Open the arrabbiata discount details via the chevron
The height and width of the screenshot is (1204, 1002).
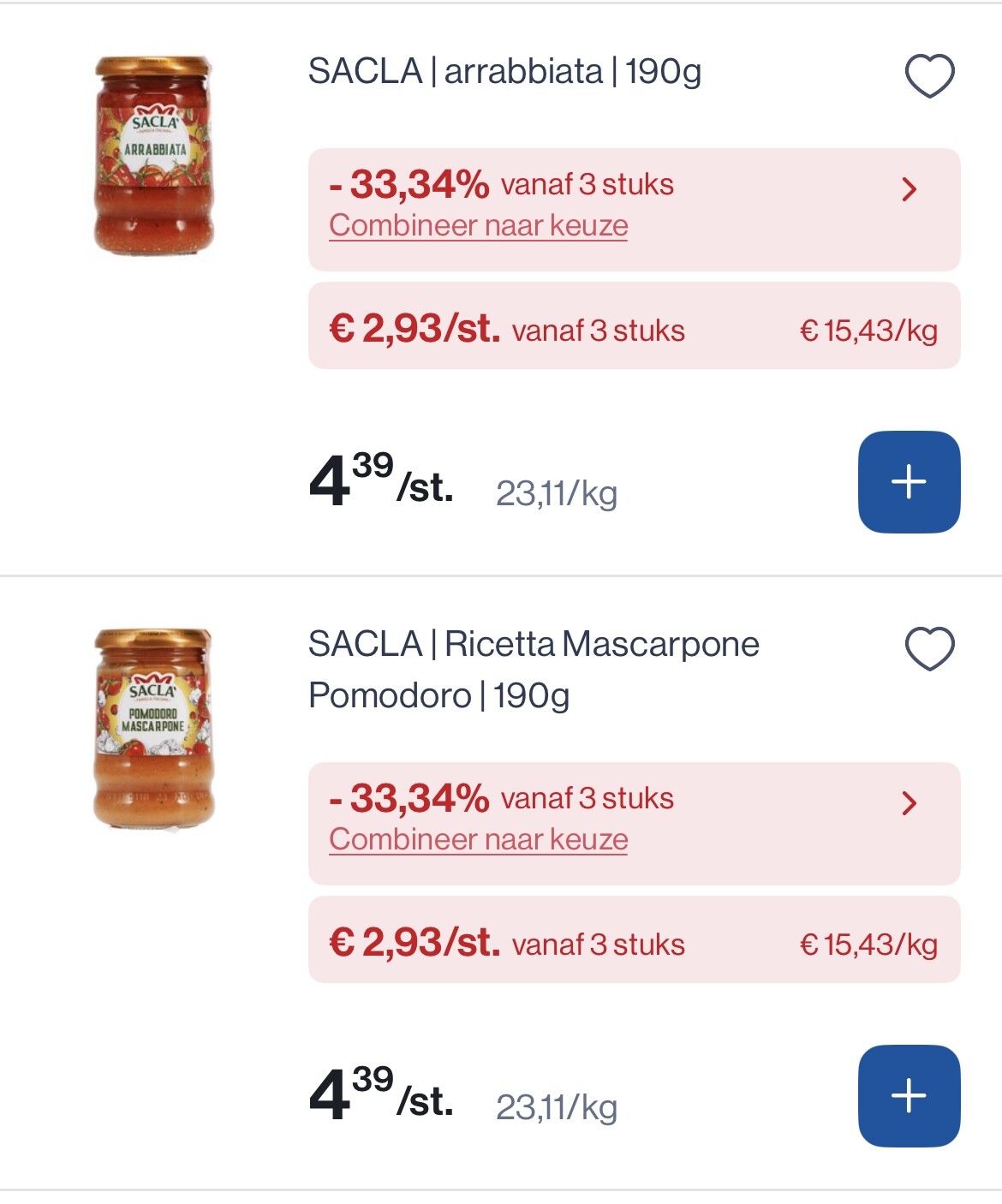point(910,191)
